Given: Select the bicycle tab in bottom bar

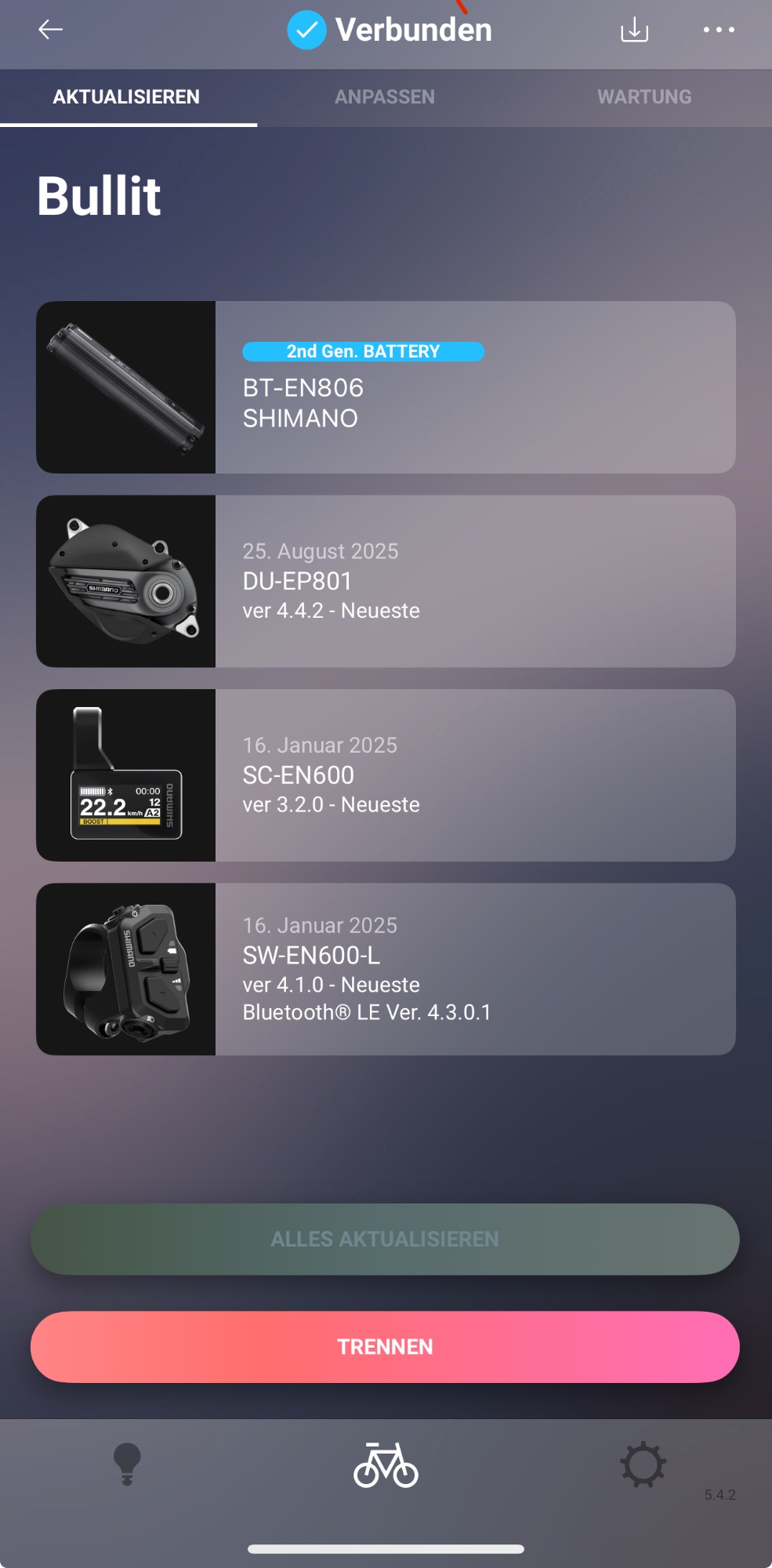Looking at the screenshot, I should (386, 1465).
